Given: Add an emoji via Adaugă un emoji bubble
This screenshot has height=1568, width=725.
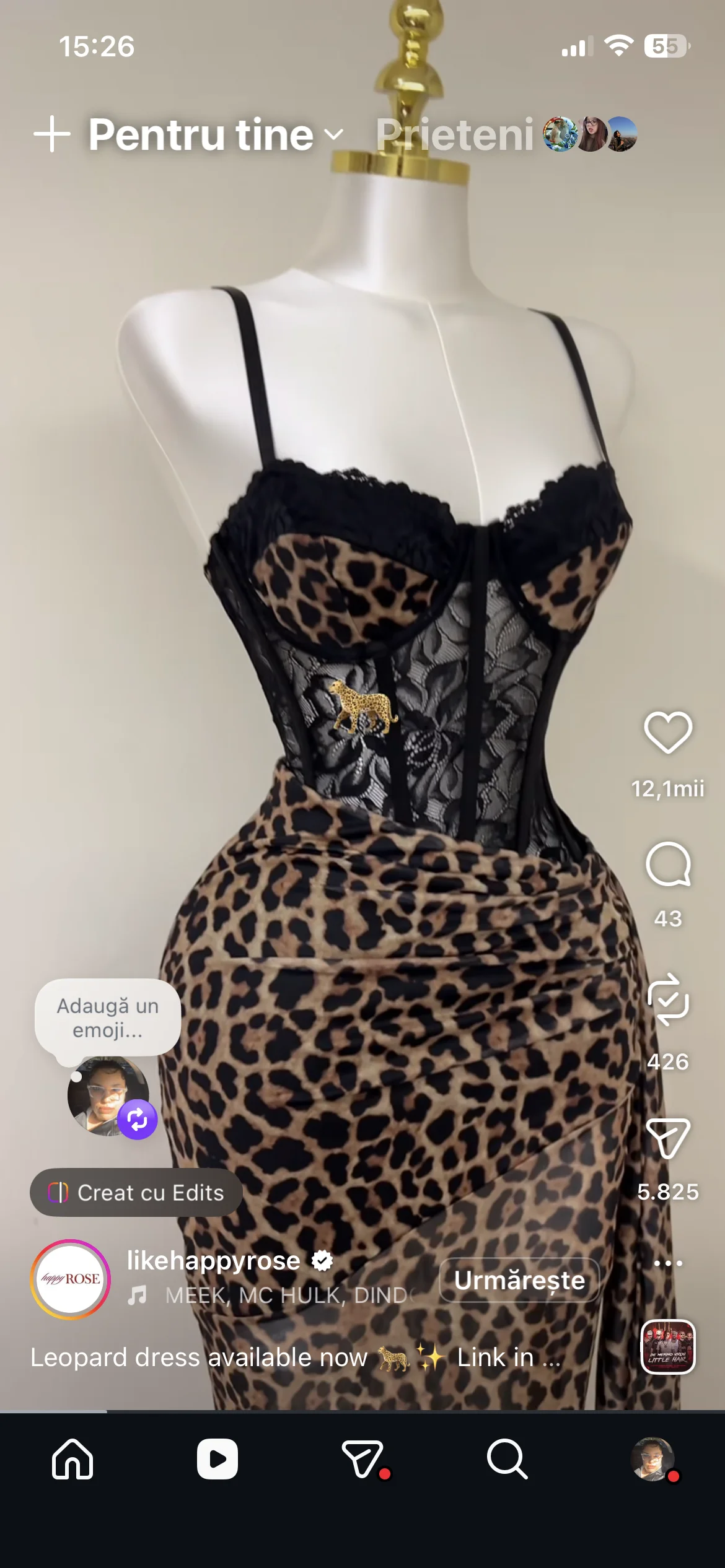Looking at the screenshot, I should (108, 1017).
